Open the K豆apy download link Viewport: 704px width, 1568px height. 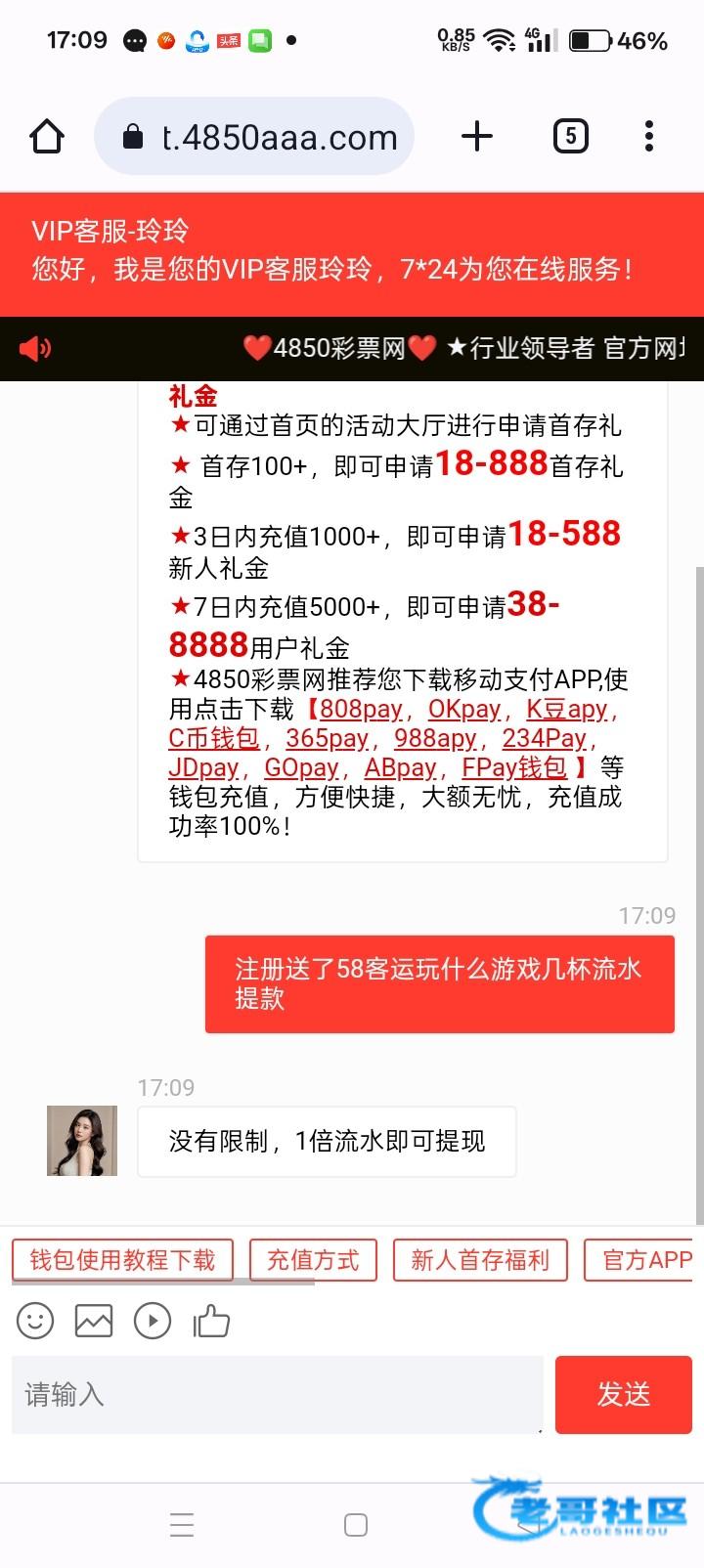(567, 709)
